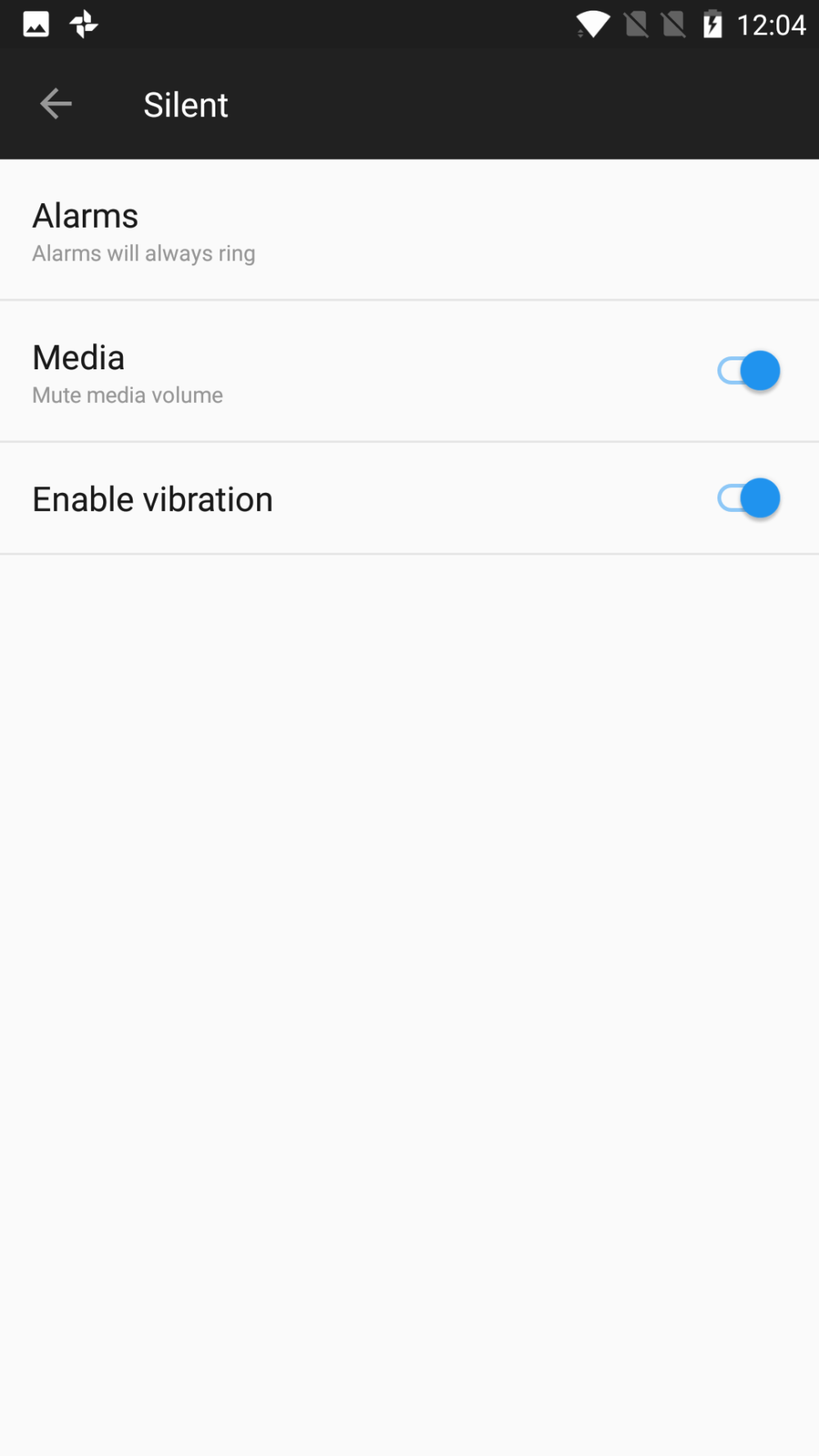Tap the Enable vibration label
This screenshot has height=1456, width=819.
pos(152,498)
